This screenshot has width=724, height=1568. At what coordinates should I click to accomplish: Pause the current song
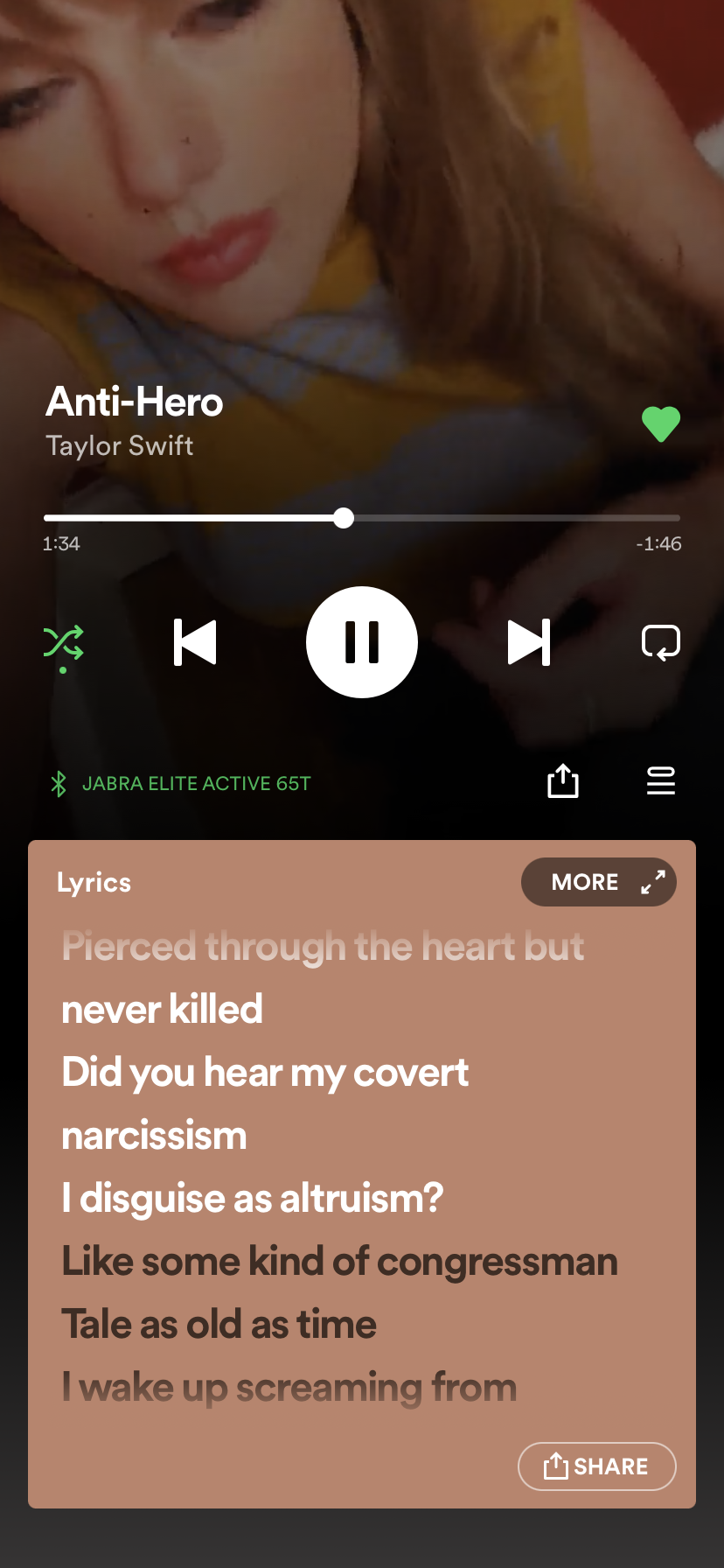(362, 642)
